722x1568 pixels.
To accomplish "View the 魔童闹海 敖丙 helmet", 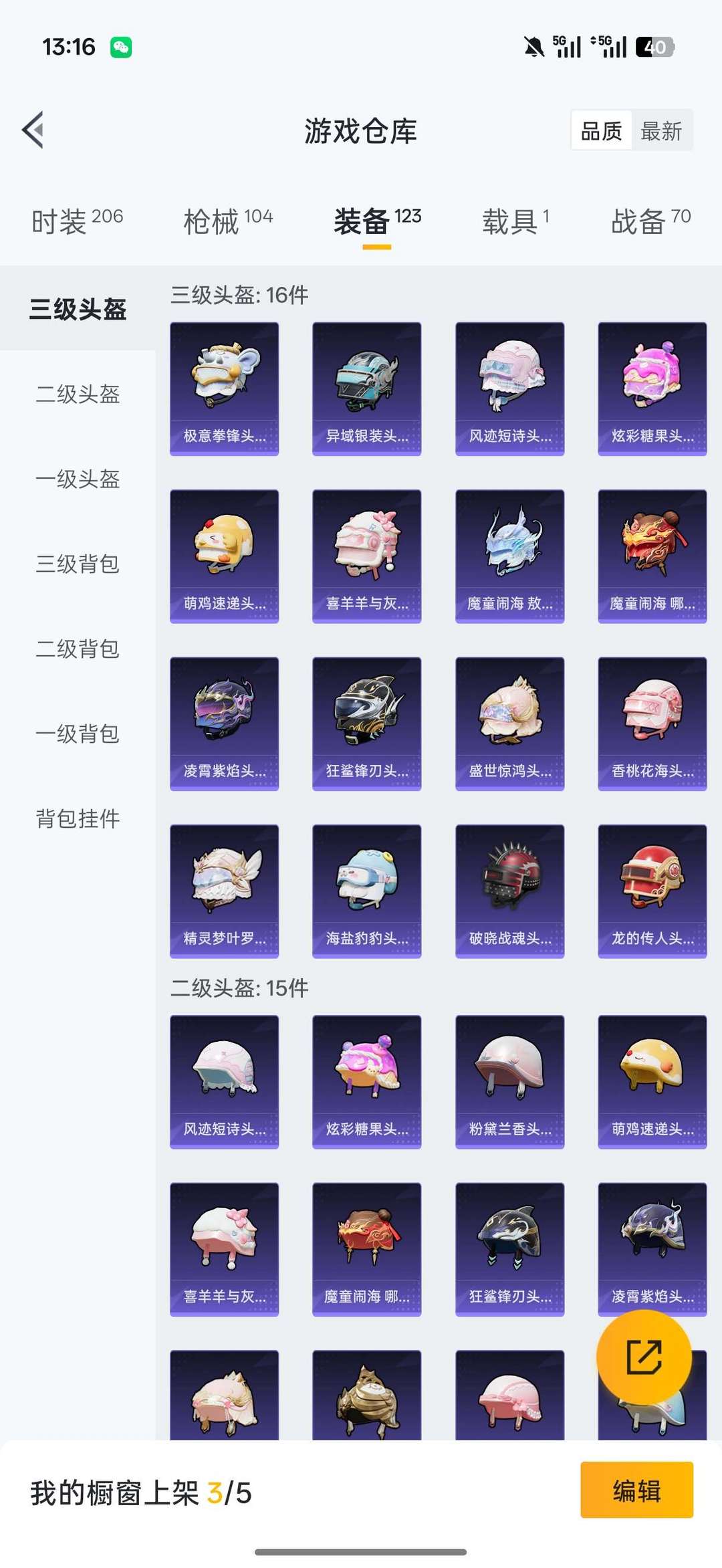I will click(x=509, y=556).
